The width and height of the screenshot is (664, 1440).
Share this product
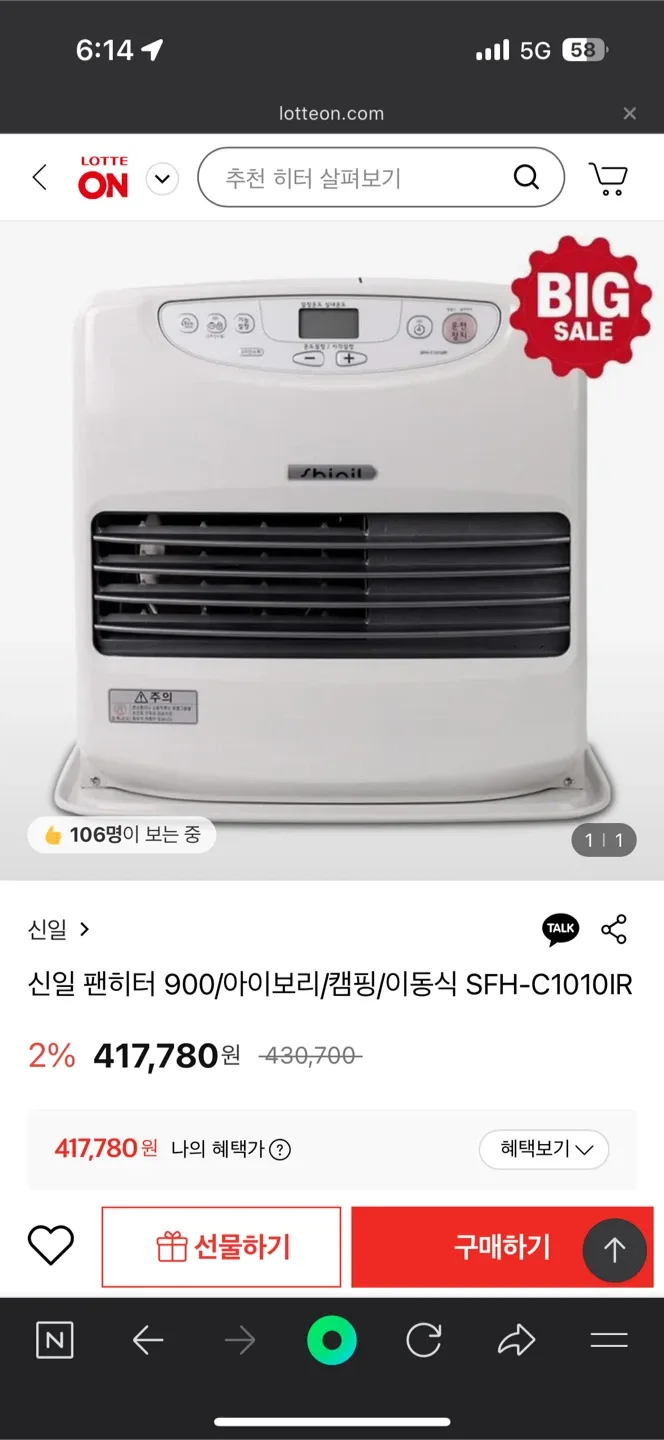tap(614, 929)
